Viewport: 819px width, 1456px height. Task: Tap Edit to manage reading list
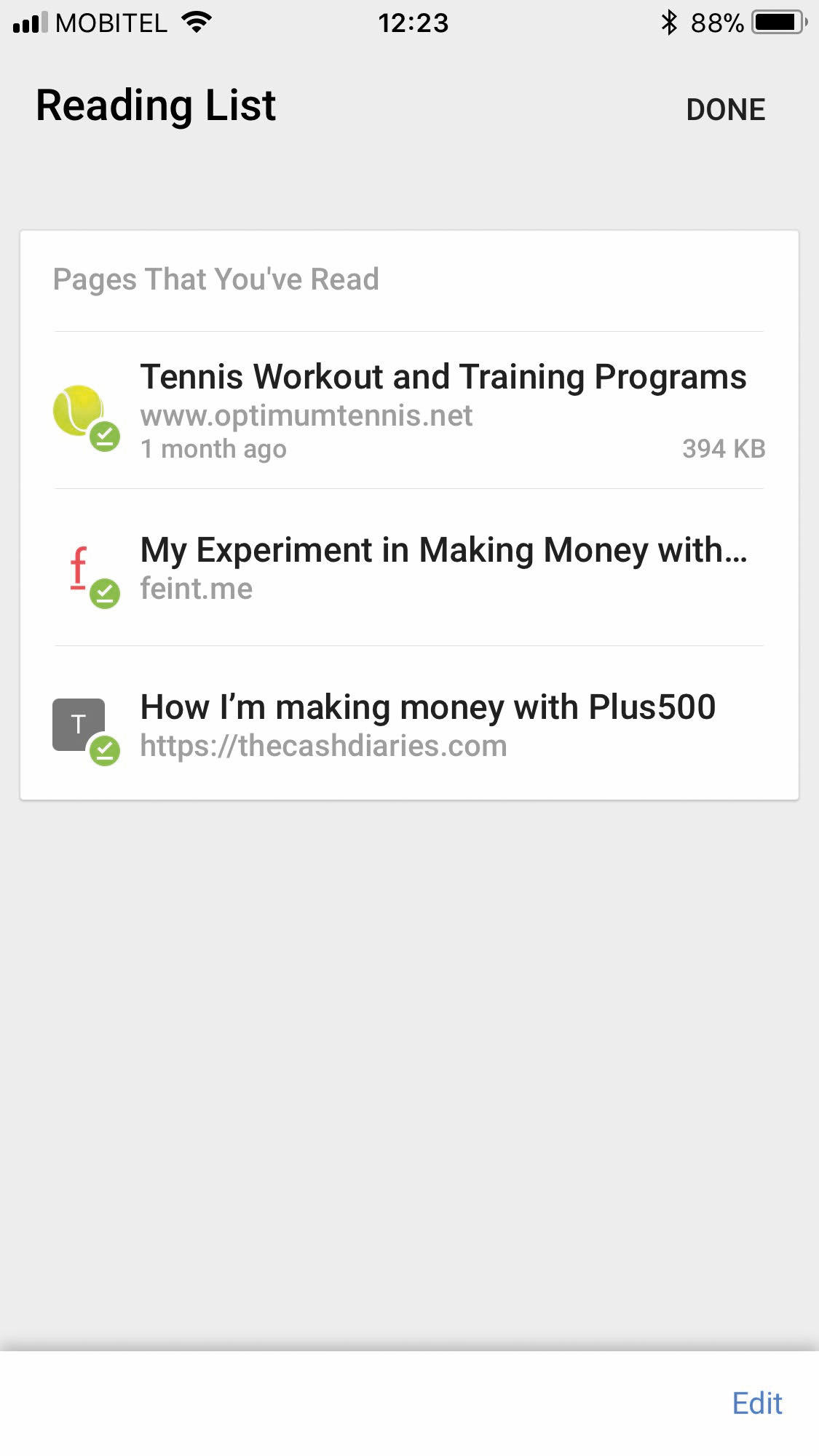point(757,1403)
